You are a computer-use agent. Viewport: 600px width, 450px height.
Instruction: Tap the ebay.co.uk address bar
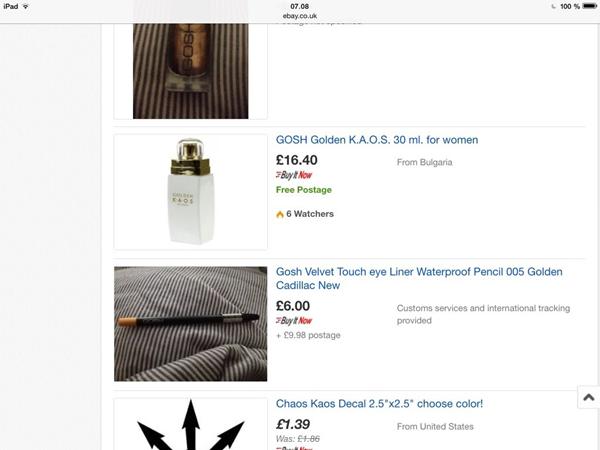(x=299, y=17)
